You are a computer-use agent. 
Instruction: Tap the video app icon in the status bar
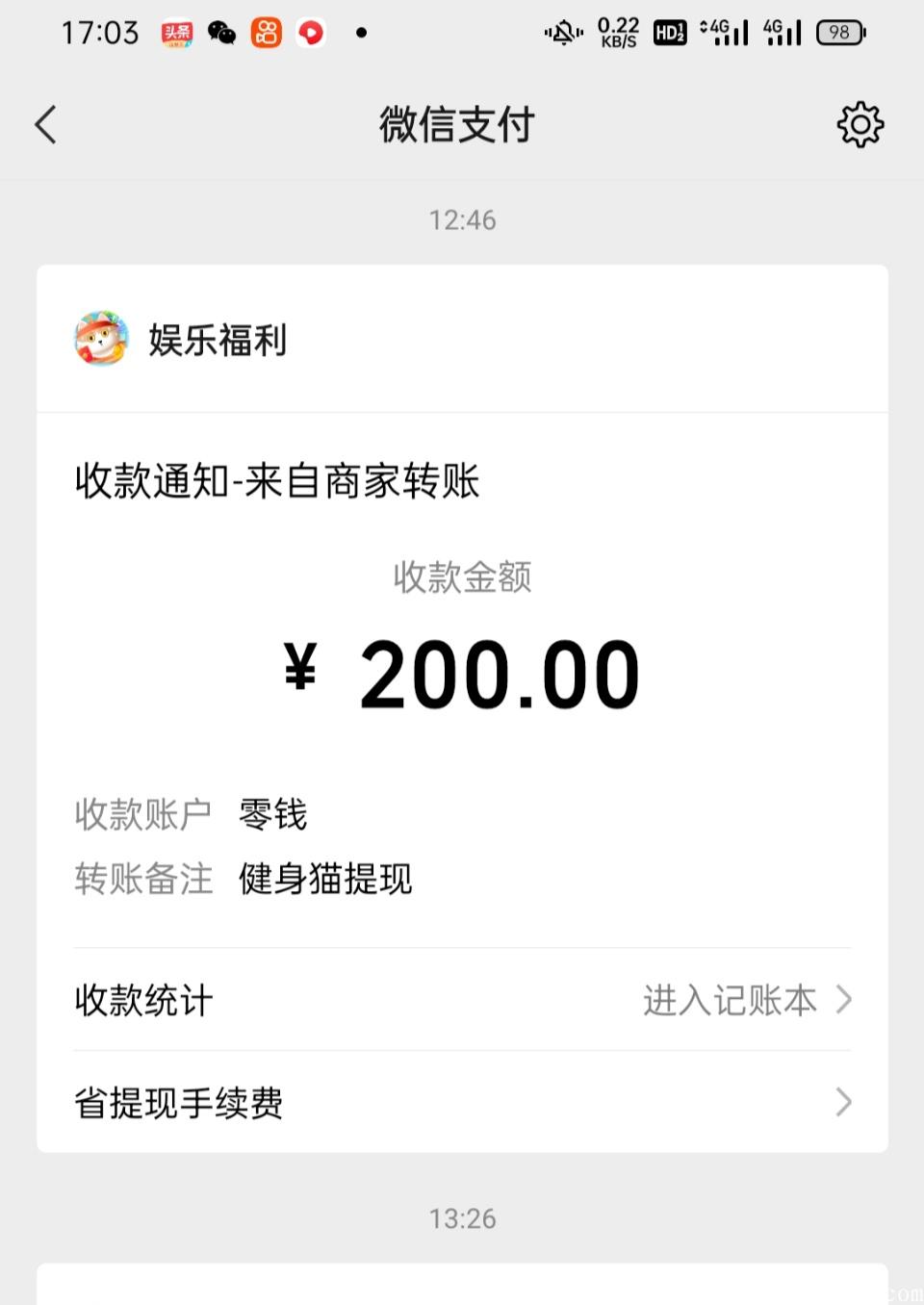click(x=310, y=32)
